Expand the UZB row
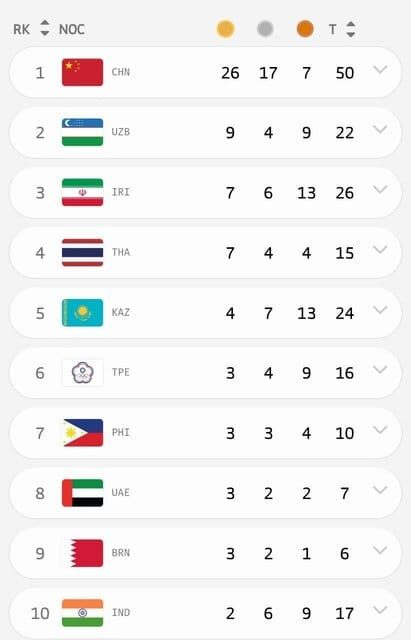411x640 pixels. click(x=380, y=130)
